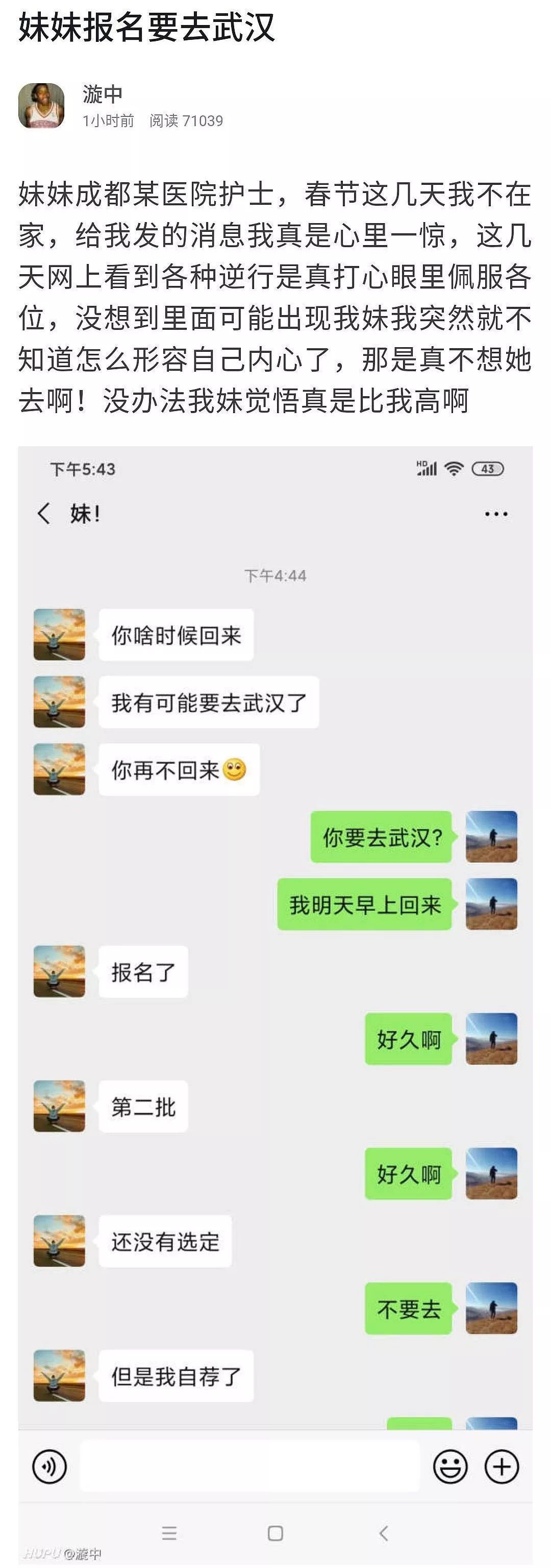Tap the author name 漩中

tap(102, 94)
